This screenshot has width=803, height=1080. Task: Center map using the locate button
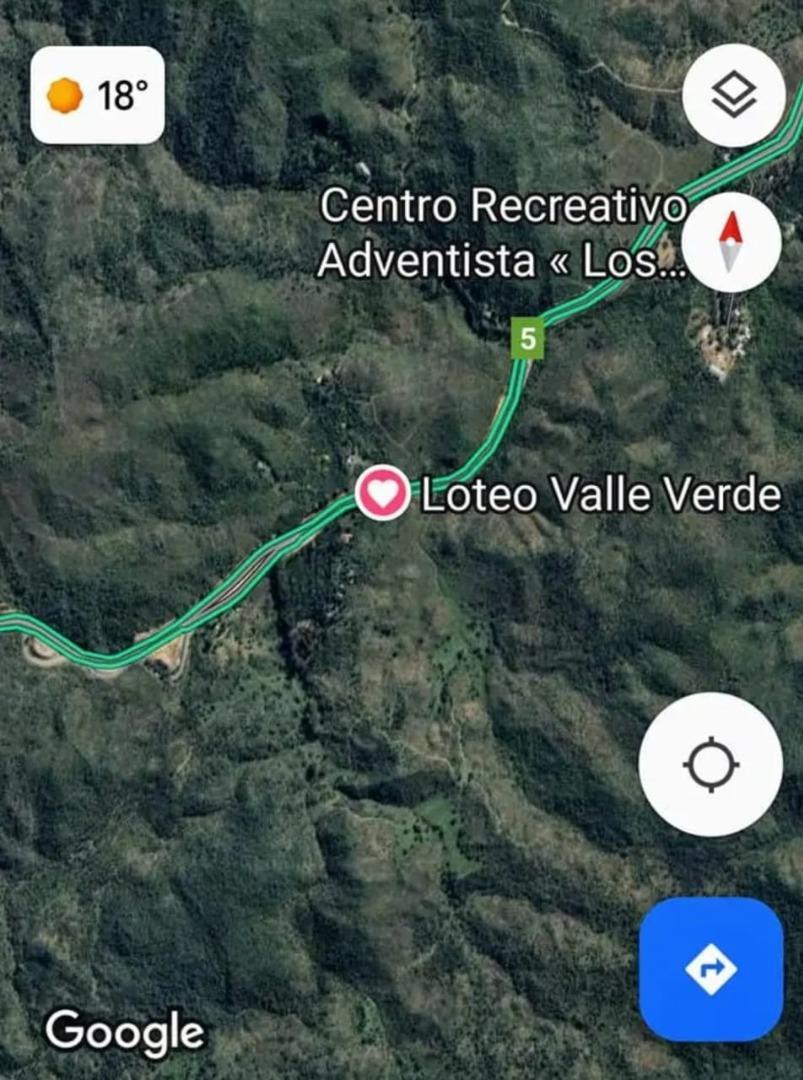coord(712,763)
